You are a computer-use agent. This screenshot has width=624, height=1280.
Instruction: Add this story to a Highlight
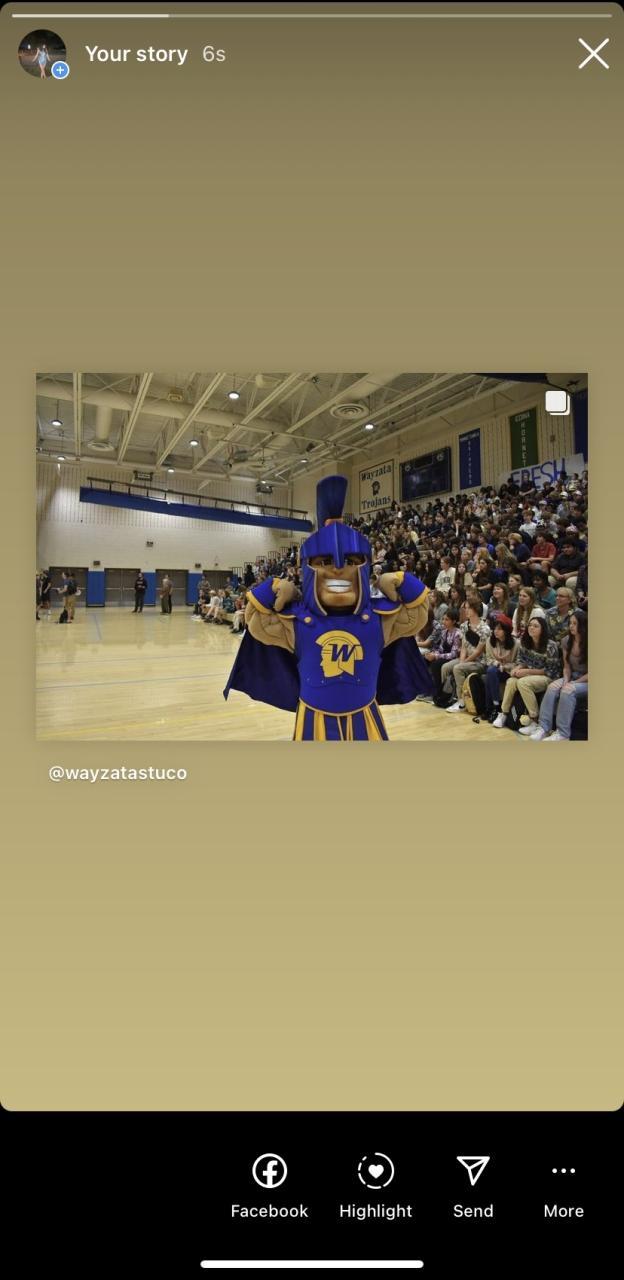(x=375, y=1185)
